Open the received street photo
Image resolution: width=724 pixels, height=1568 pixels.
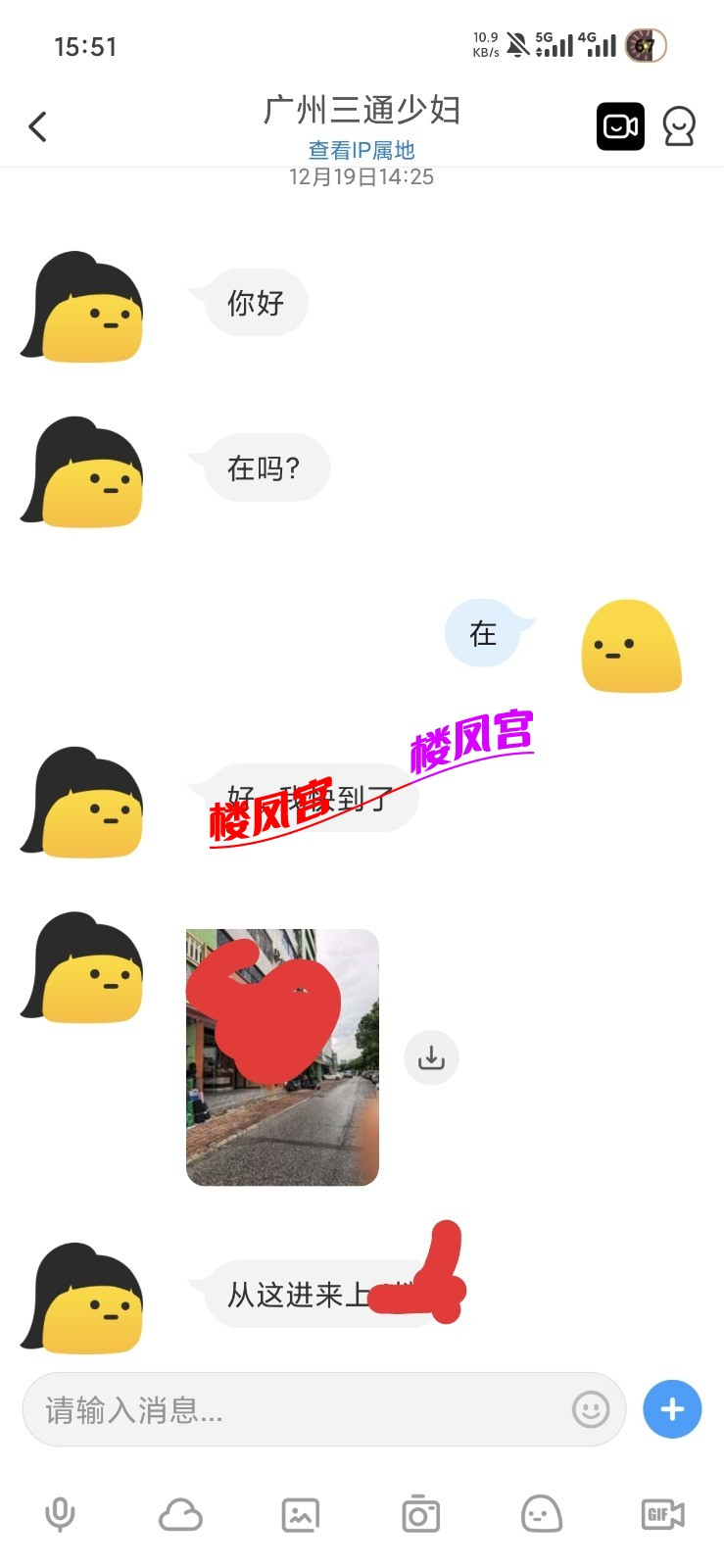[282, 1056]
